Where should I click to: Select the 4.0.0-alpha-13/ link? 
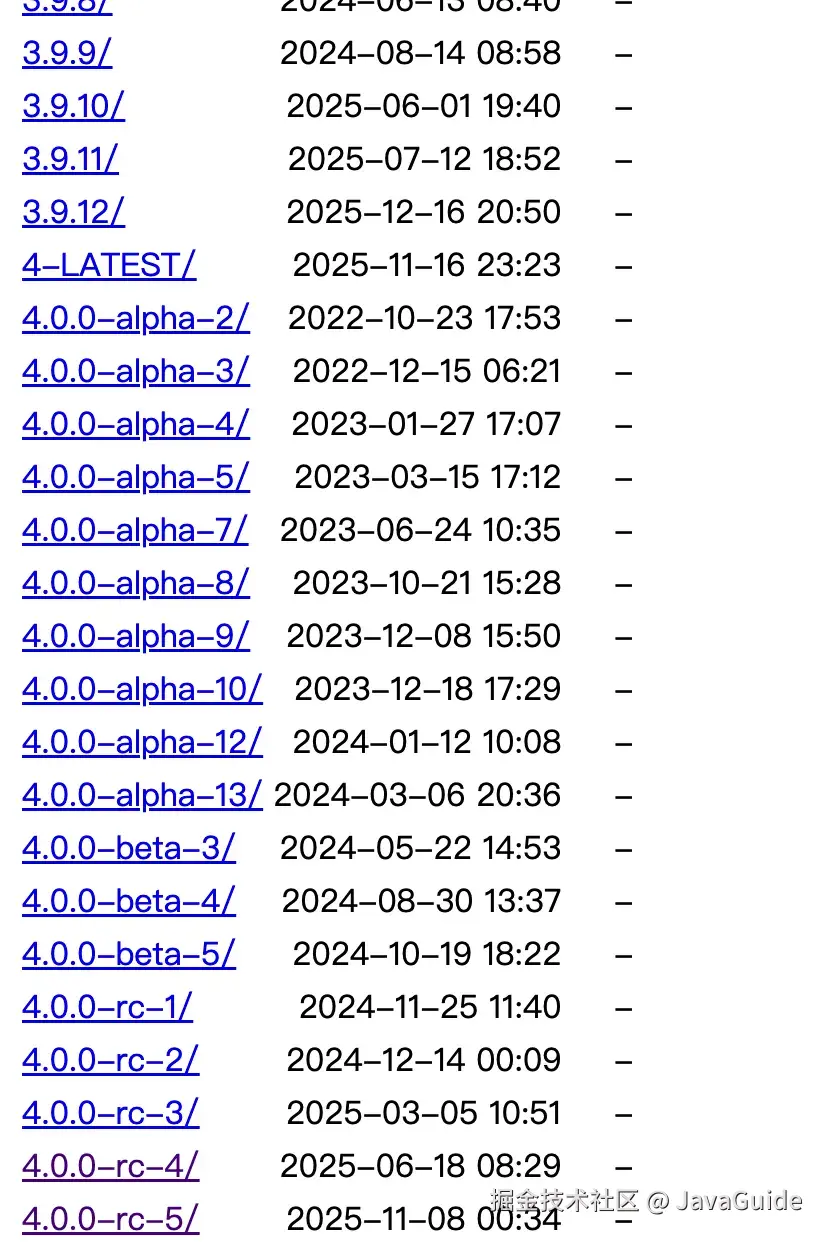click(141, 795)
